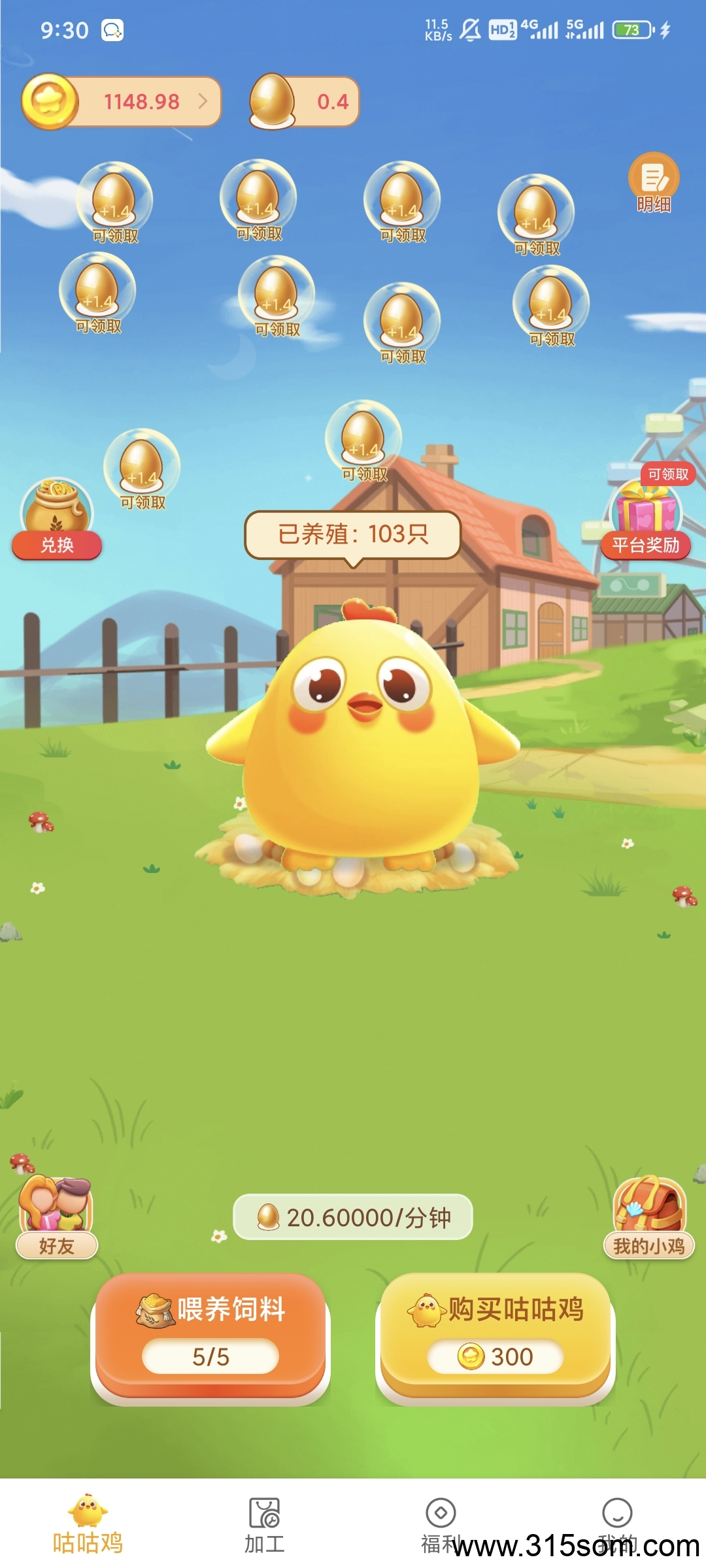Collect the egg bubble above the 已养殖 label
This screenshot has height=1568, width=706.
coord(363,438)
